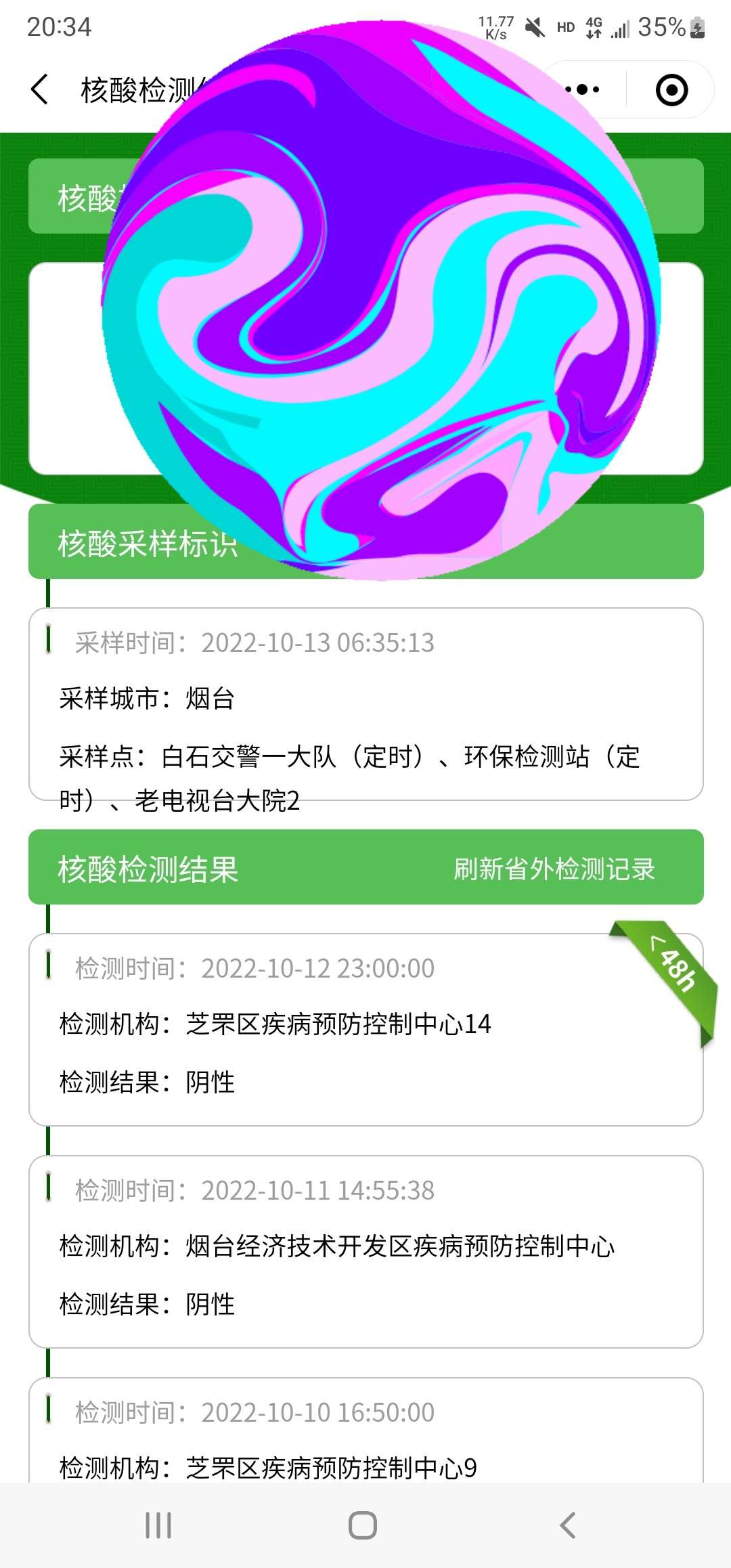This screenshot has height=1568, width=731.
Task: Tap the system home button
Action: [x=363, y=1525]
